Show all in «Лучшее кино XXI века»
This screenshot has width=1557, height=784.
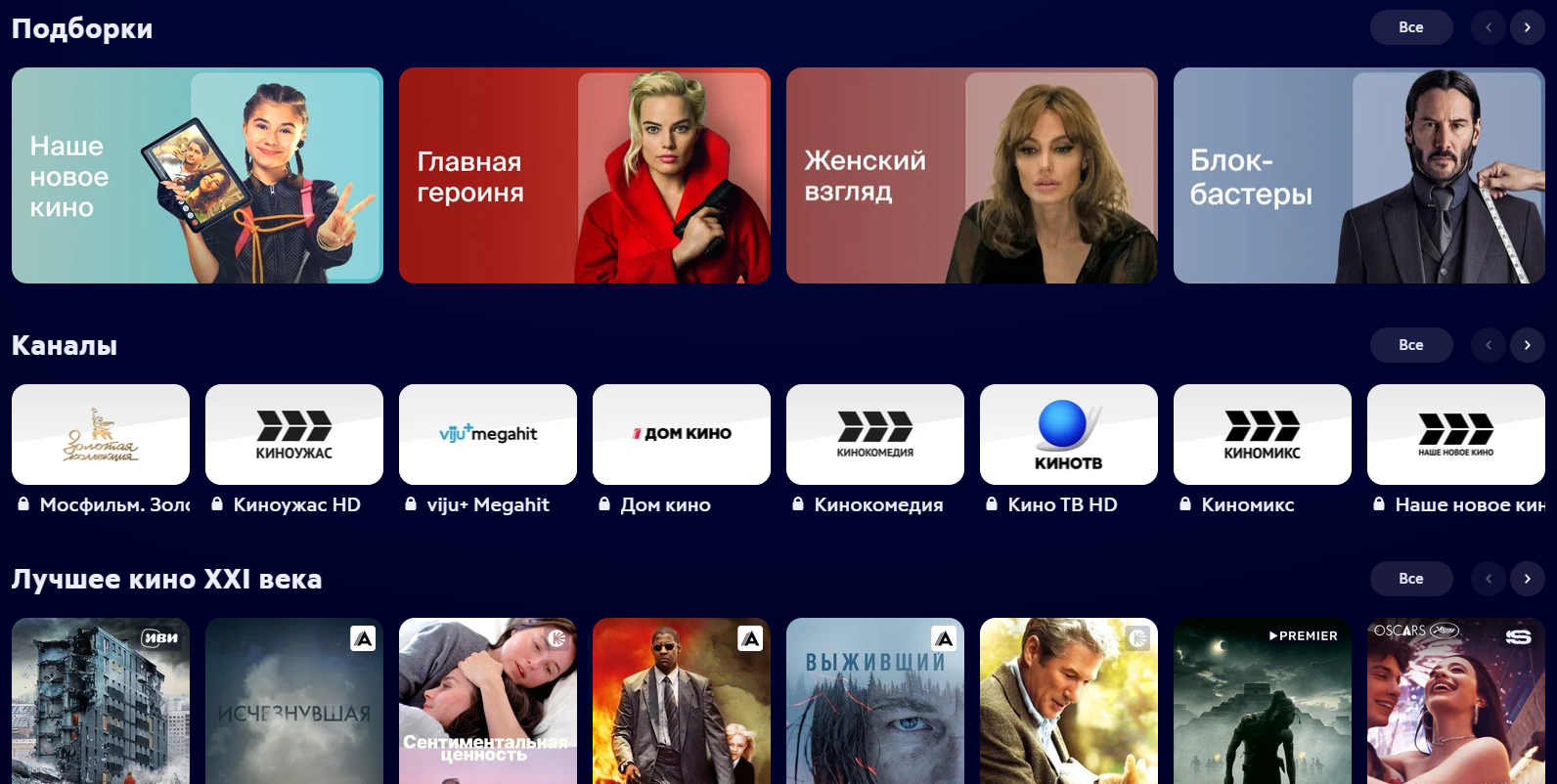(1410, 579)
